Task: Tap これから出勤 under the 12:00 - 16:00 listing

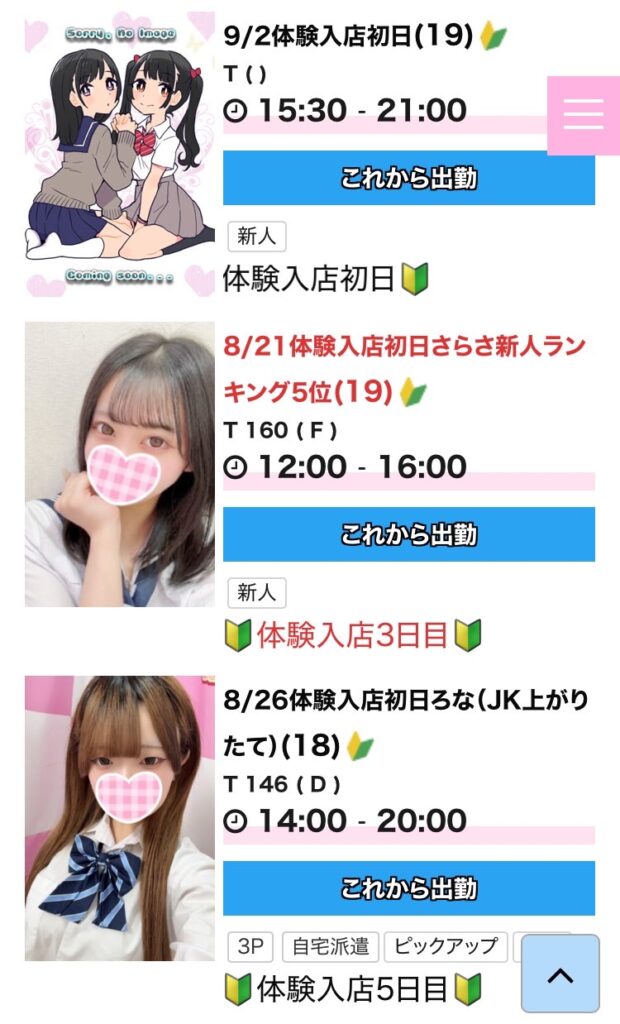Action: pos(408,534)
